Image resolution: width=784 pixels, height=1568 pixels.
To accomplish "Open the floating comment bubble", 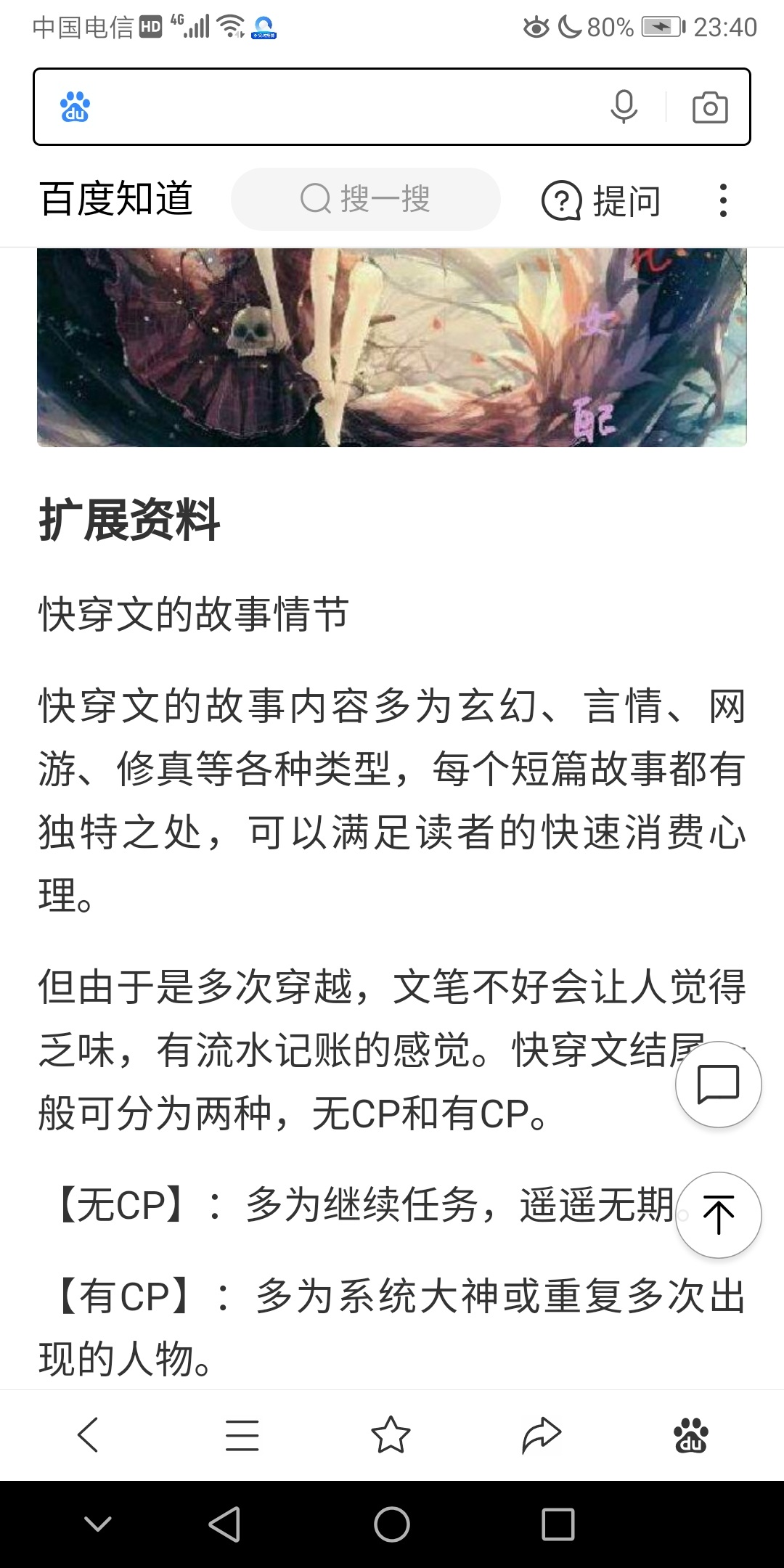I will (718, 1084).
